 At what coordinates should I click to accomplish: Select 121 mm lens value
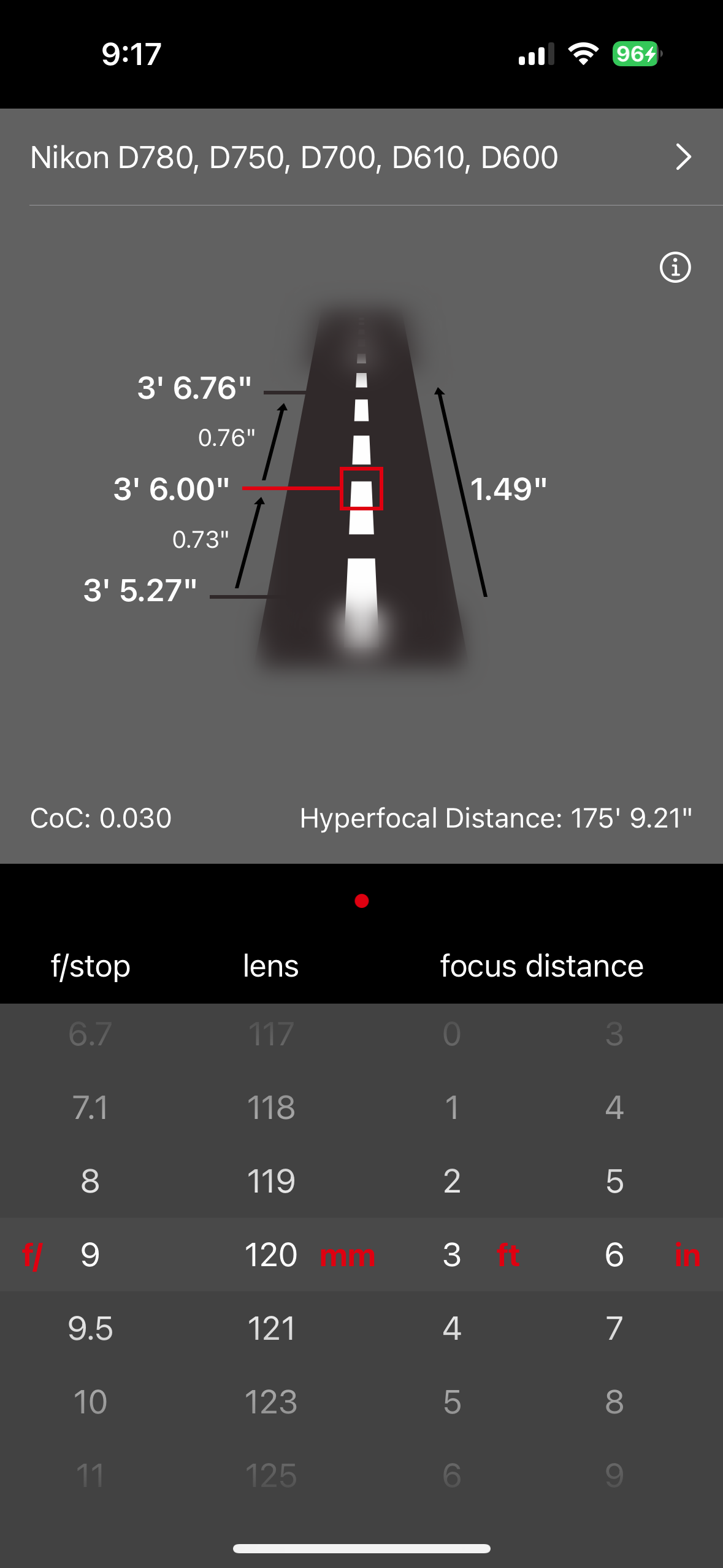271,1328
